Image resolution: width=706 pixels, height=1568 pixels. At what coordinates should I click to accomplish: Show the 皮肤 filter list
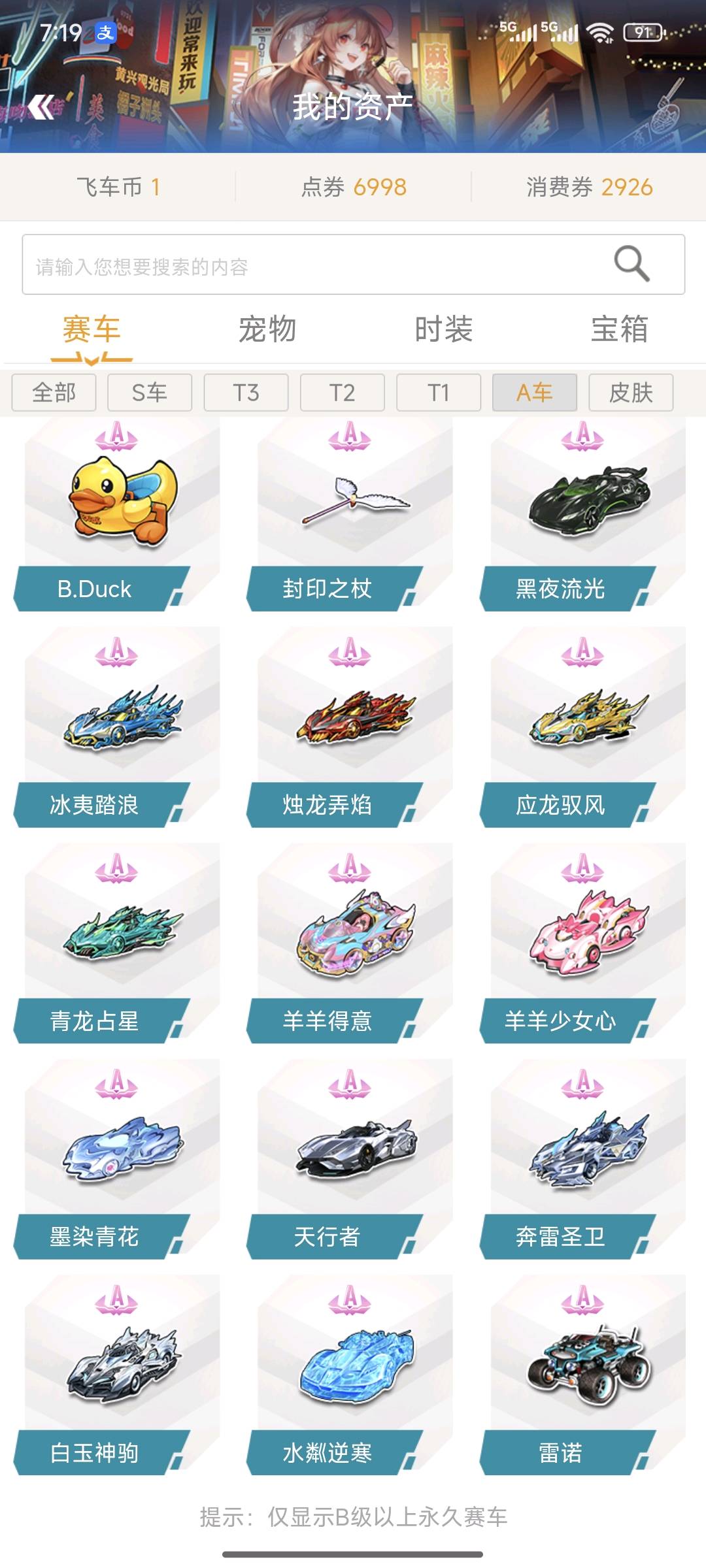(x=631, y=393)
